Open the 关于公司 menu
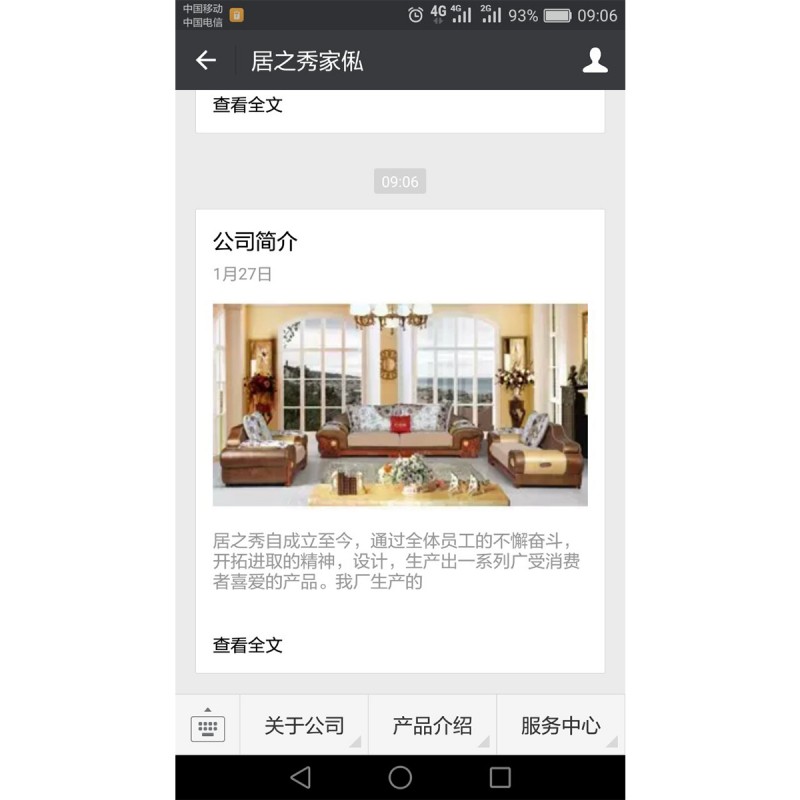This screenshot has height=800, width=800. tap(304, 726)
